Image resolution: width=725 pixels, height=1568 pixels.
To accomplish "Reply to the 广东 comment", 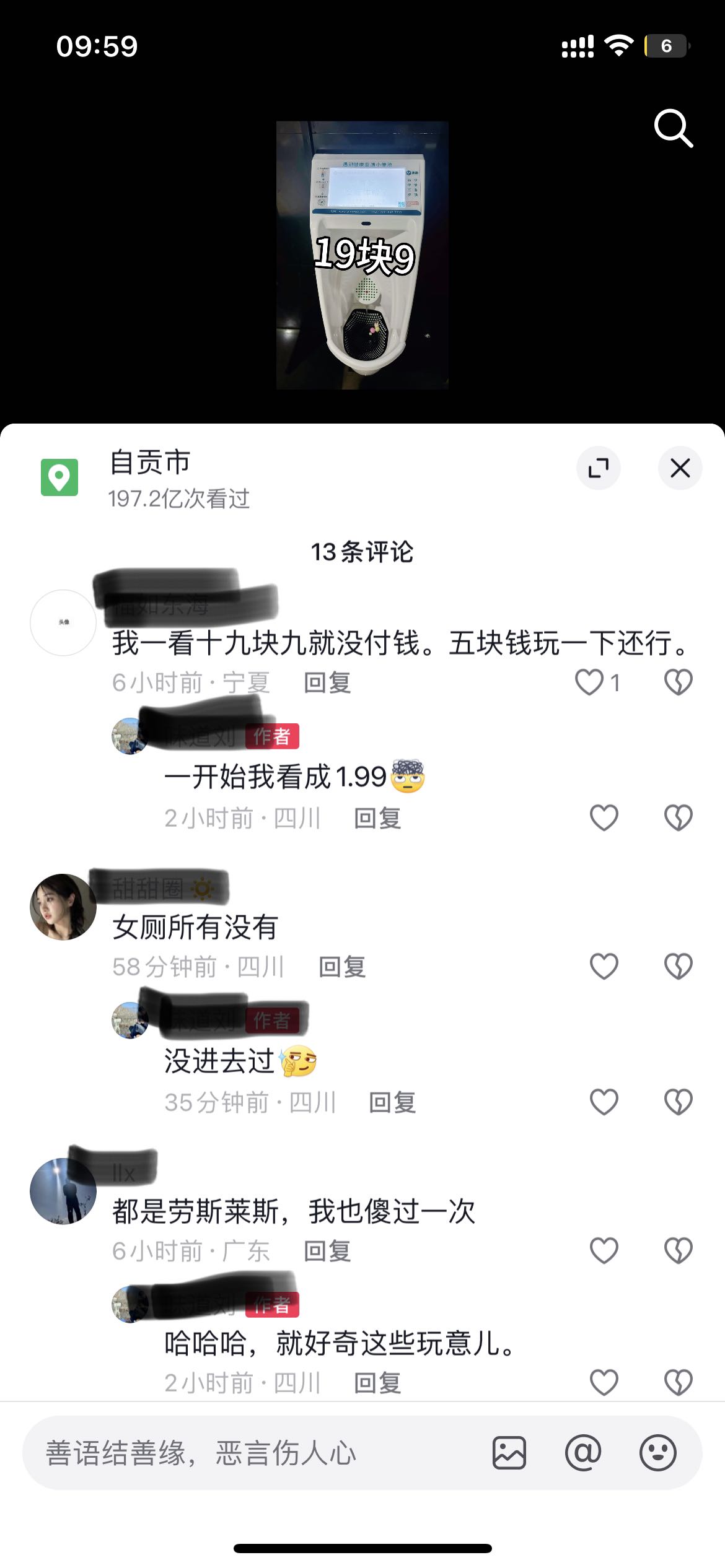I will point(327,1252).
